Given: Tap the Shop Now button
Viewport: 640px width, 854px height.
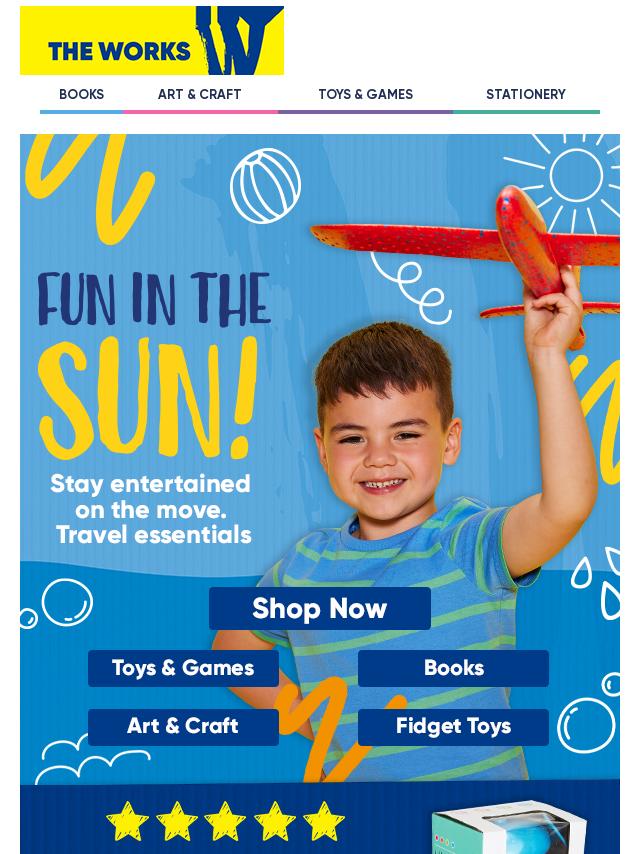Looking at the screenshot, I should 319,608.
